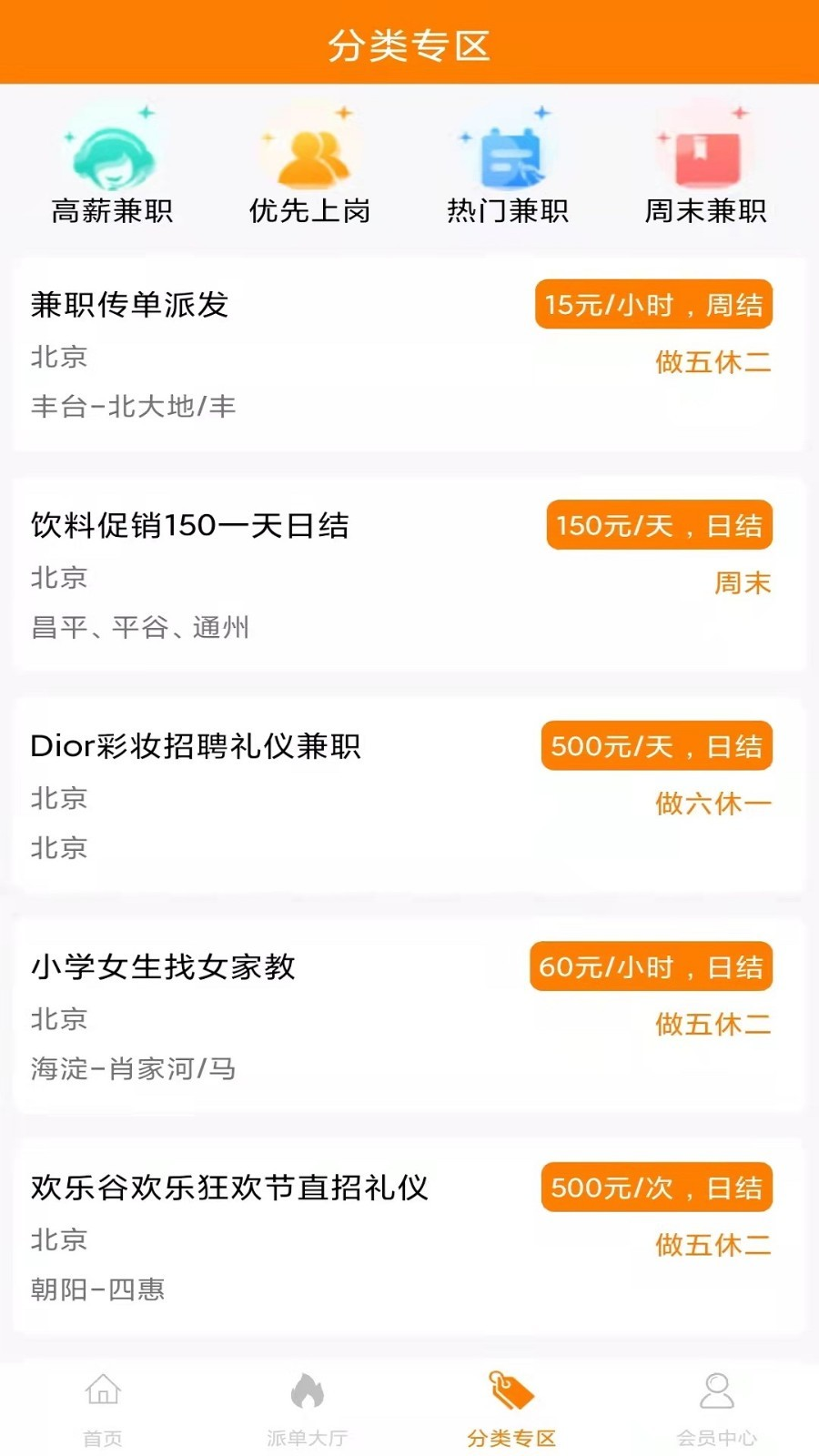Browse the 周末兼职 category
This screenshot has width=819, height=1456.
click(705, 169)
